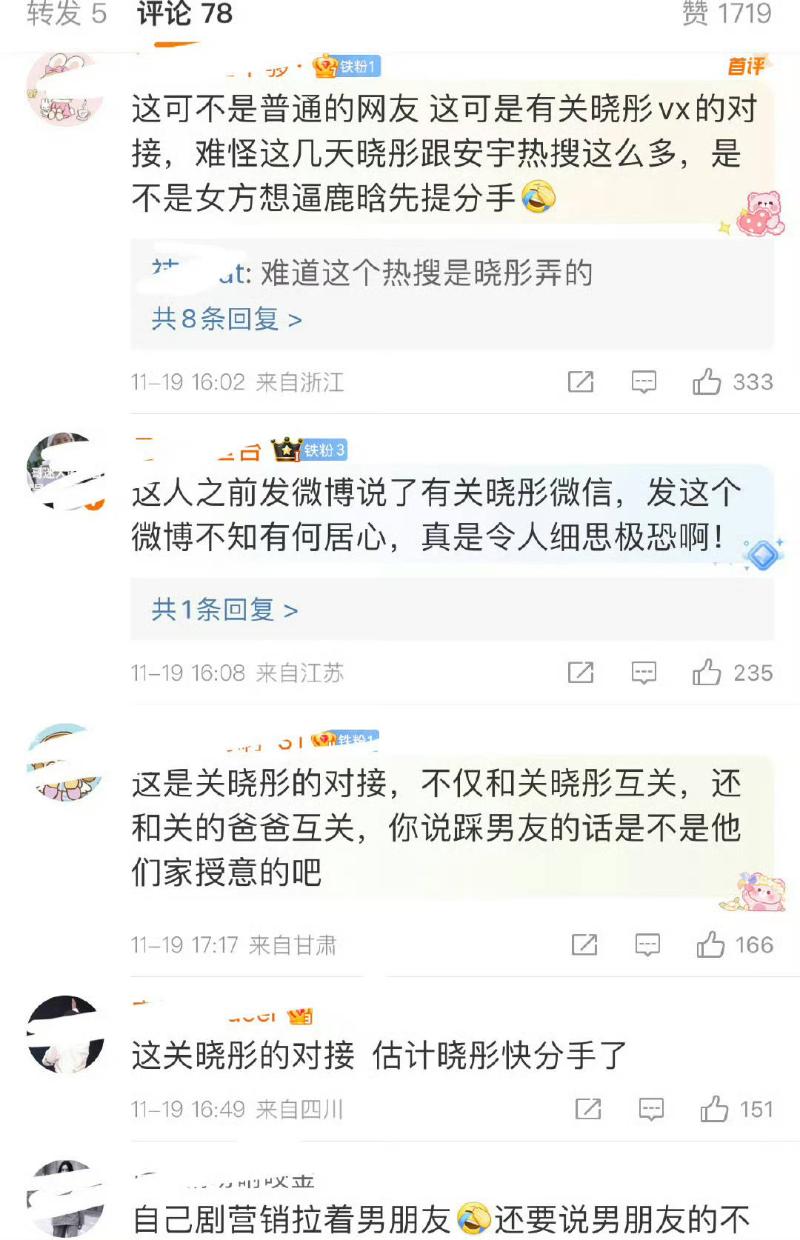The height and width of the screenshot is (1240, 800).
Task: Repost the 16:08 comment from 江苏
Action: (581, 672)
